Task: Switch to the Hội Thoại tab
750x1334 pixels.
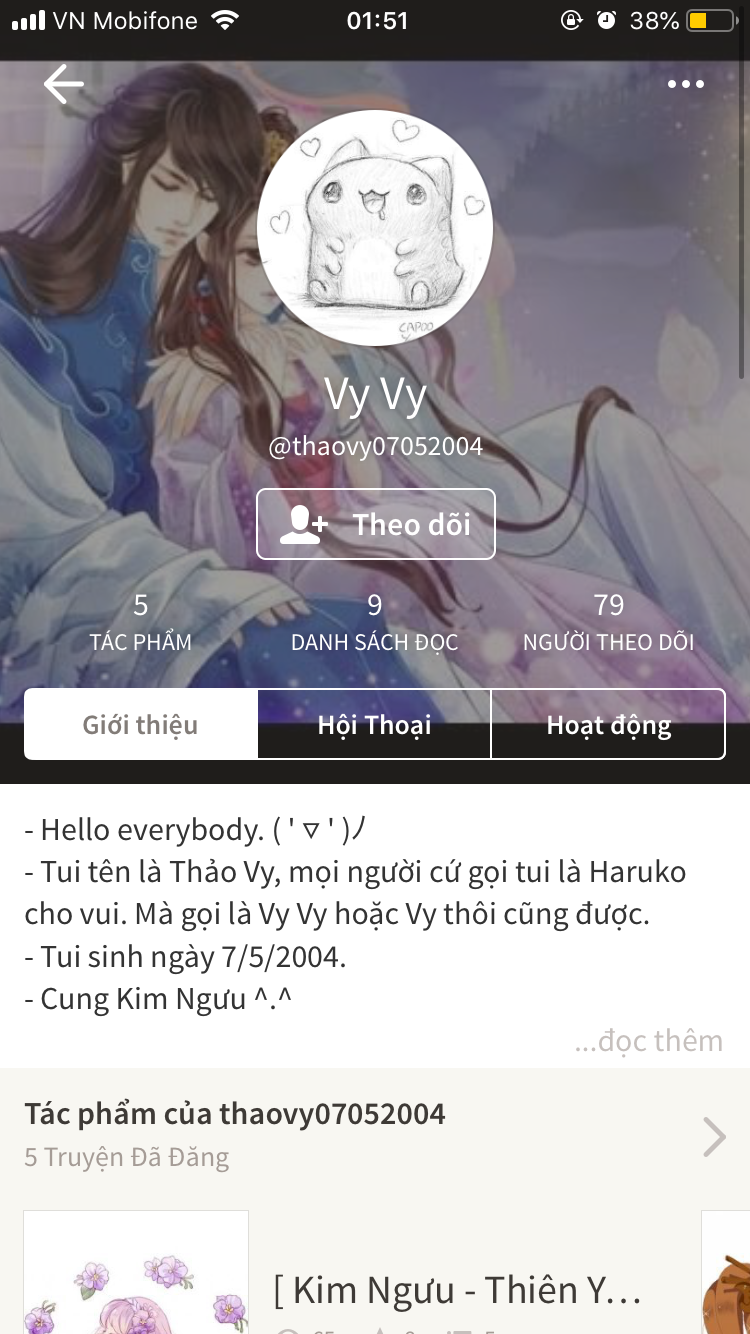Action: coord(374,724)
